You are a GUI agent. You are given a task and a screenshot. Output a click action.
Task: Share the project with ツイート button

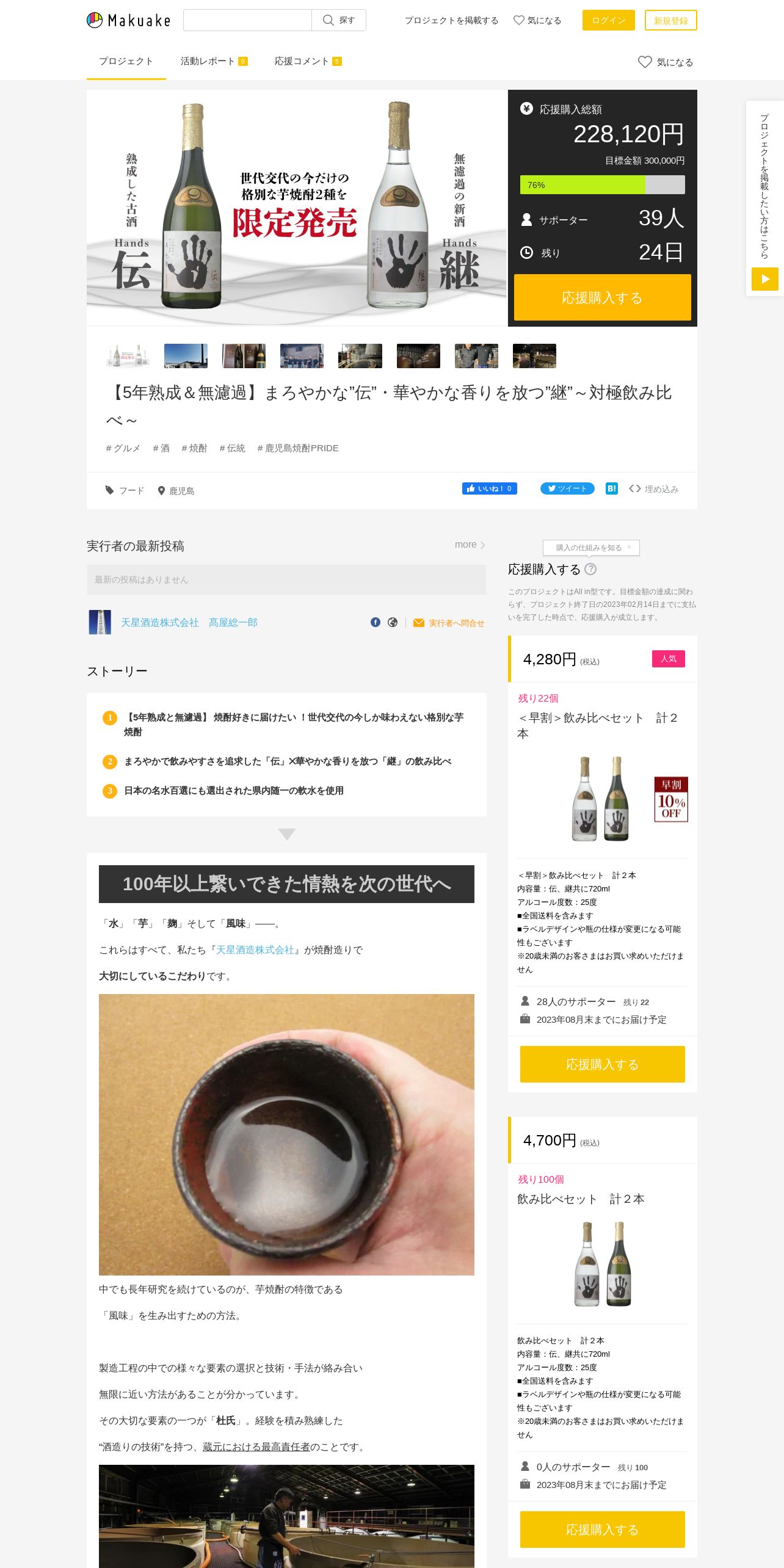567,488
